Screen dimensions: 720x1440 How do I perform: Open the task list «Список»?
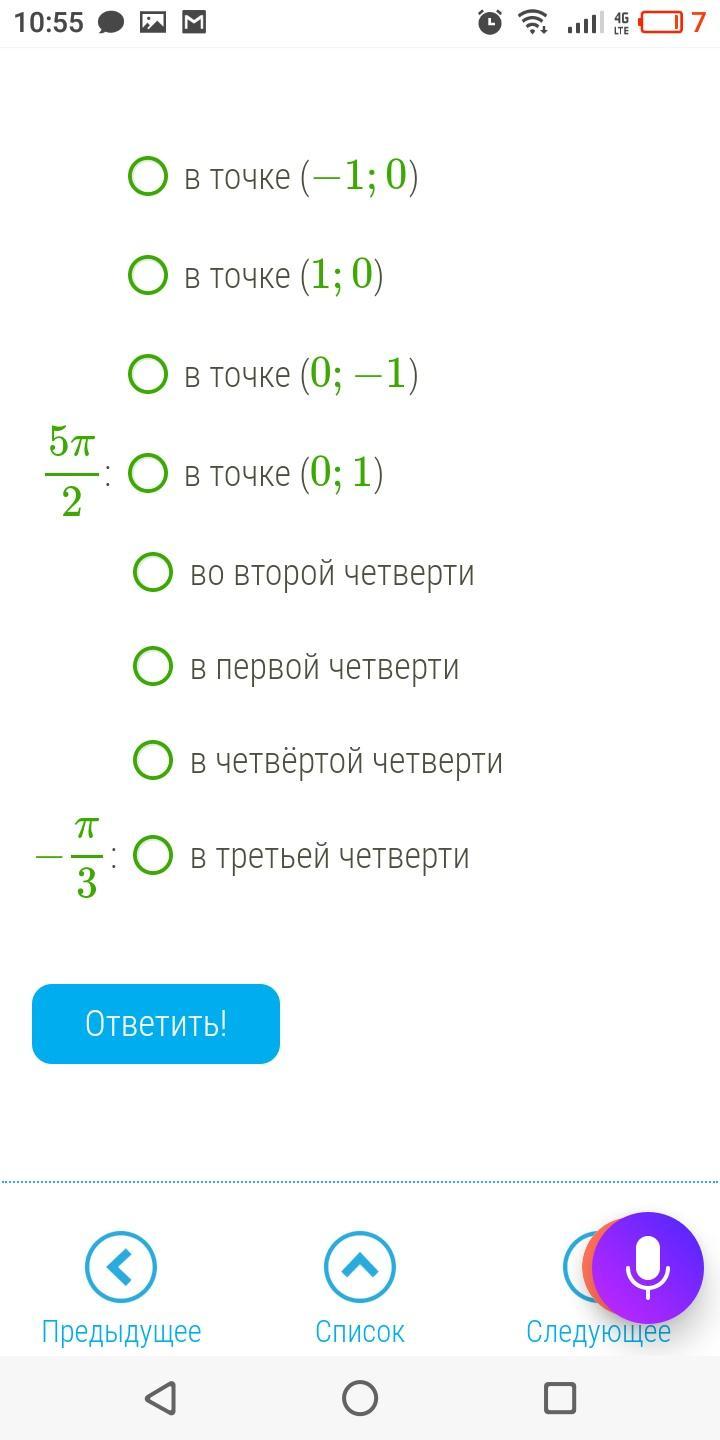pyautogui.click(x=360, y=1289)
